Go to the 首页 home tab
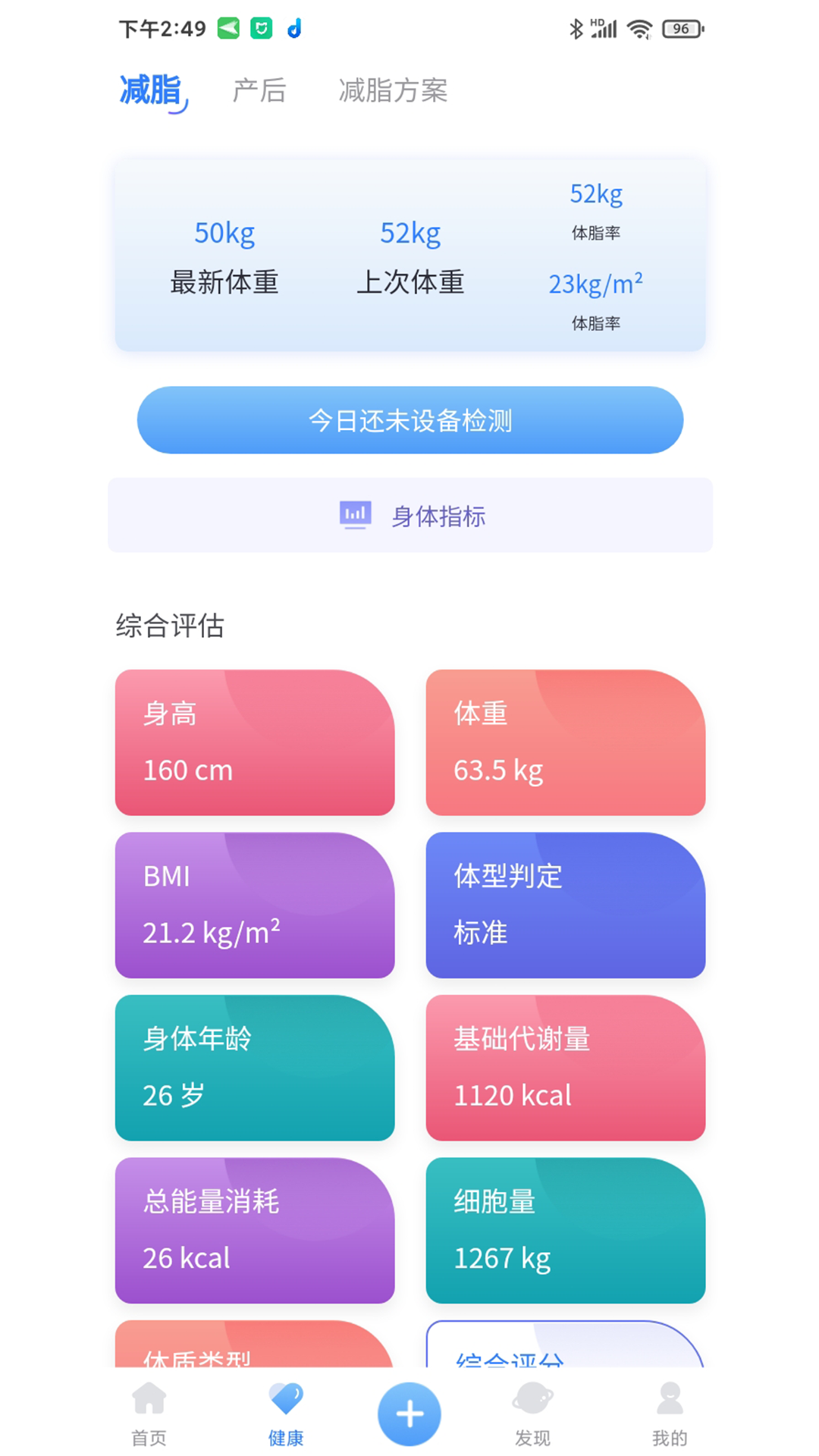Screen dimensions: 819x1456 point(149,1414)
